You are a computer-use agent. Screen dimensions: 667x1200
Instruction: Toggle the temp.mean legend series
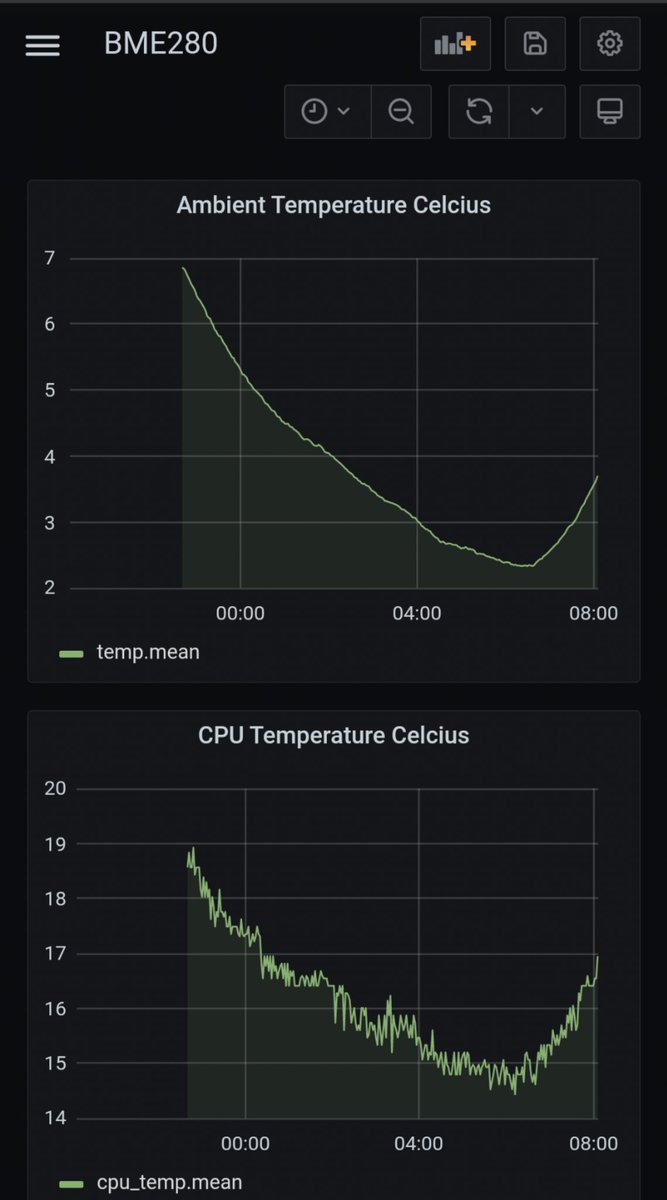(x=129, y=652)
